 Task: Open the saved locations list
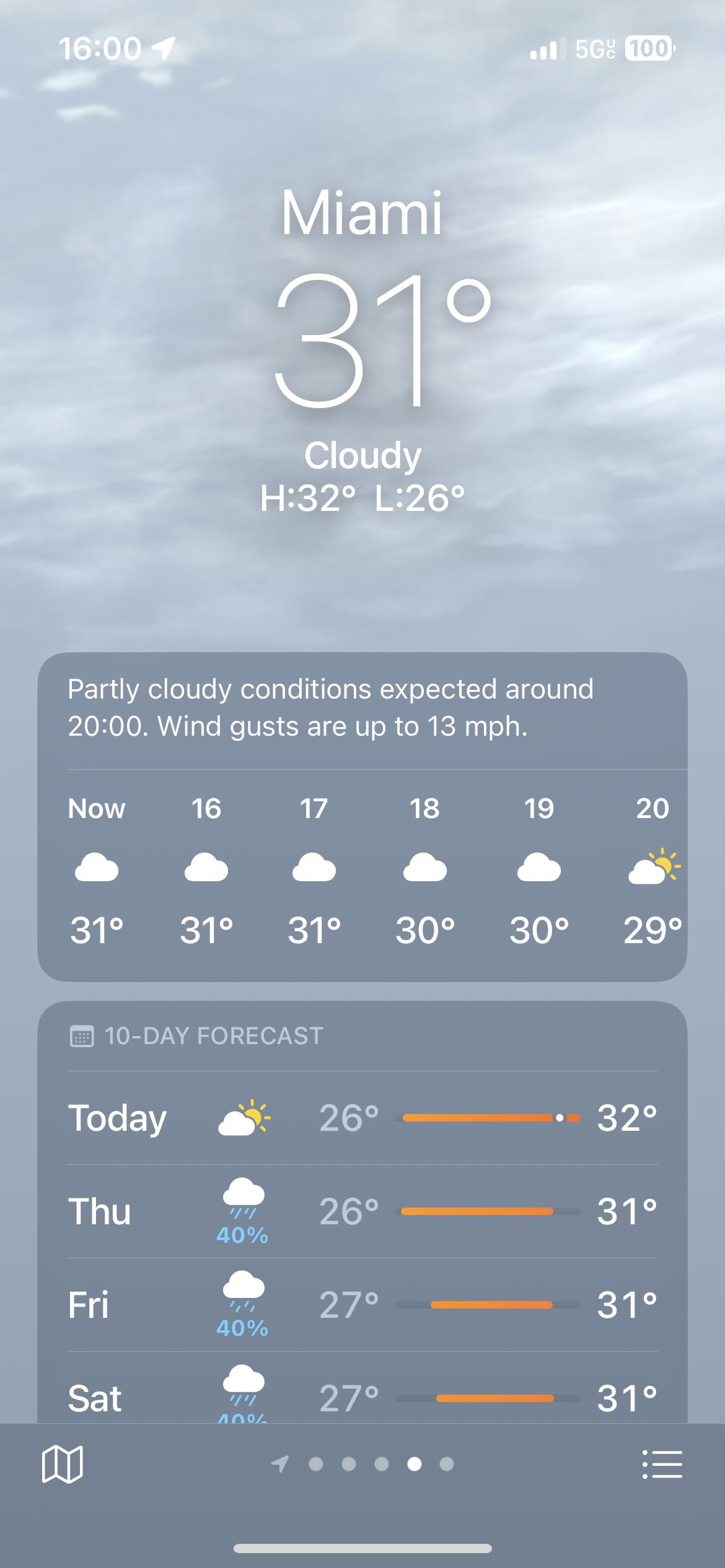point(662,1464)
